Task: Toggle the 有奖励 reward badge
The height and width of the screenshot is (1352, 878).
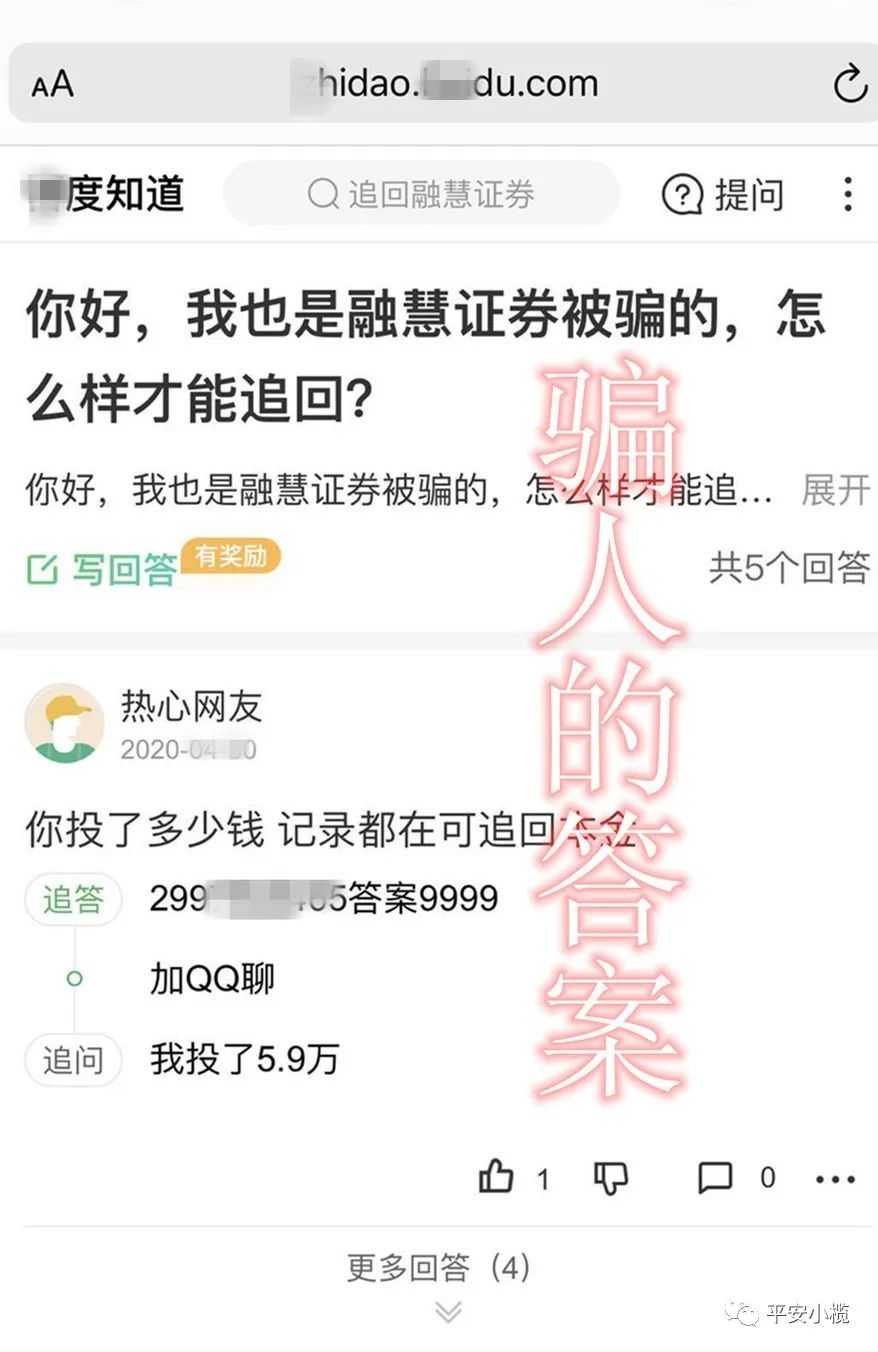Action: (x=232, y=557)
